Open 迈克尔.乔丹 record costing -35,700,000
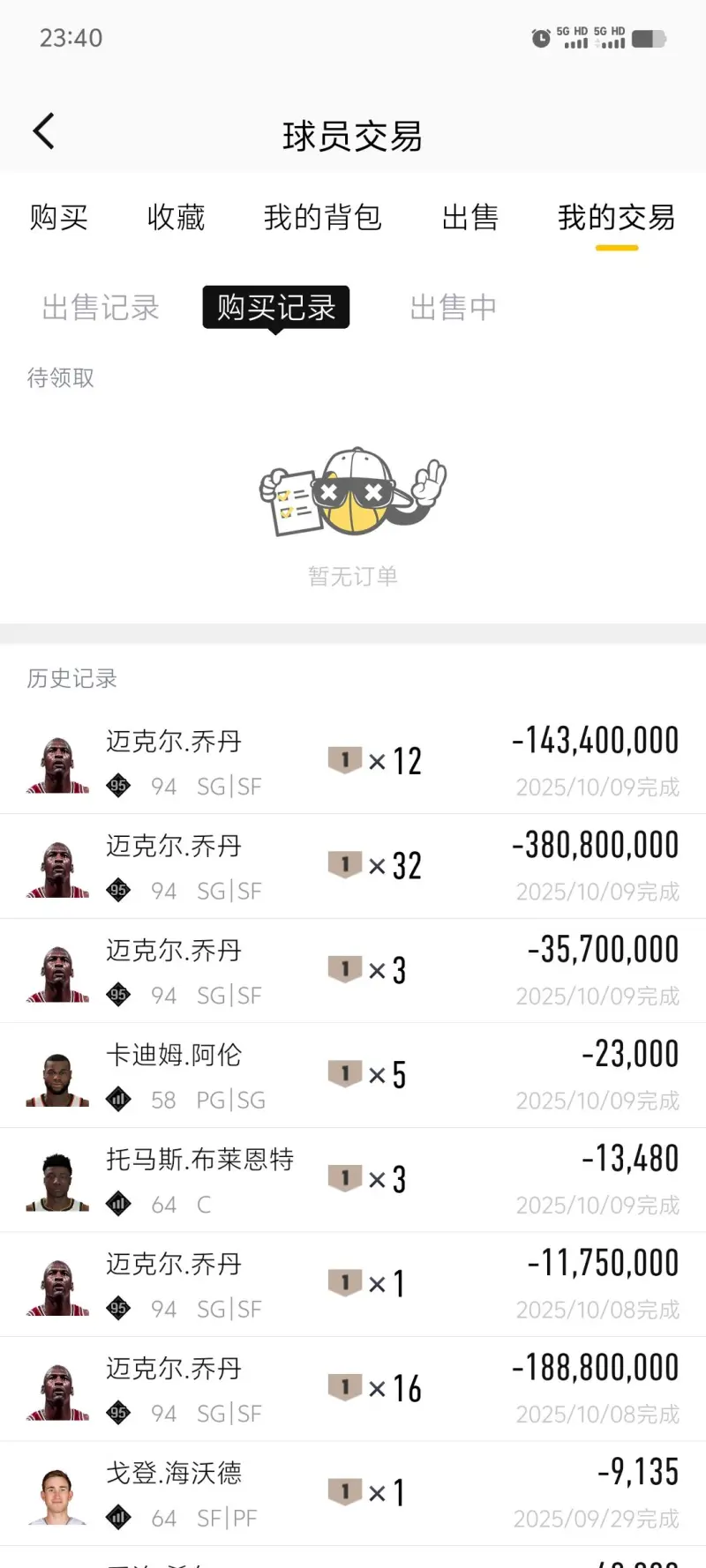The image size is (706, 1568). pyautogui.click(x=353, y=971)
